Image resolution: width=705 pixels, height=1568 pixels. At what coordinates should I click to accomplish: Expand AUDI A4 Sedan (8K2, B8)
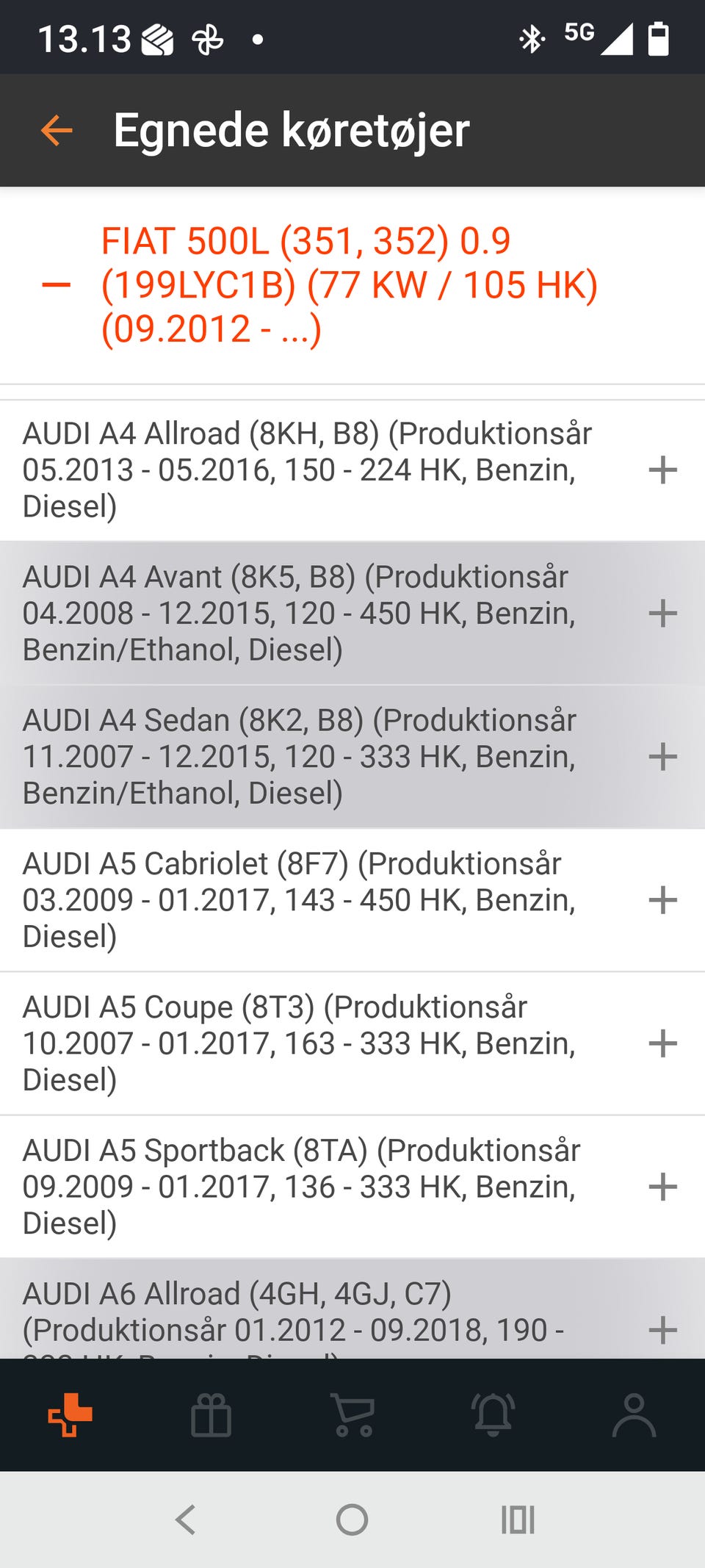click(x=662, y=757)
